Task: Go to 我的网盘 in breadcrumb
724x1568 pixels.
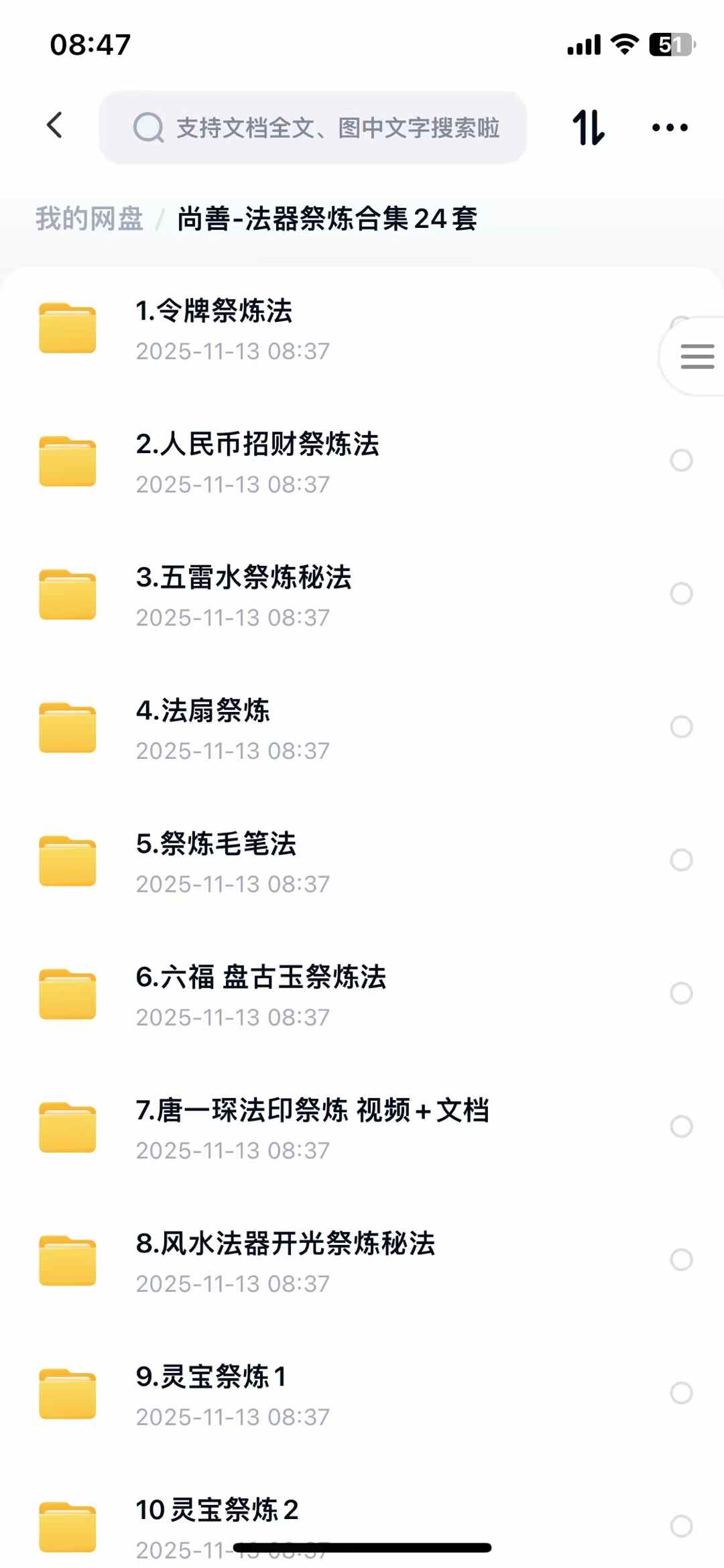Action: pyautogui.click(x=90, y=219)
